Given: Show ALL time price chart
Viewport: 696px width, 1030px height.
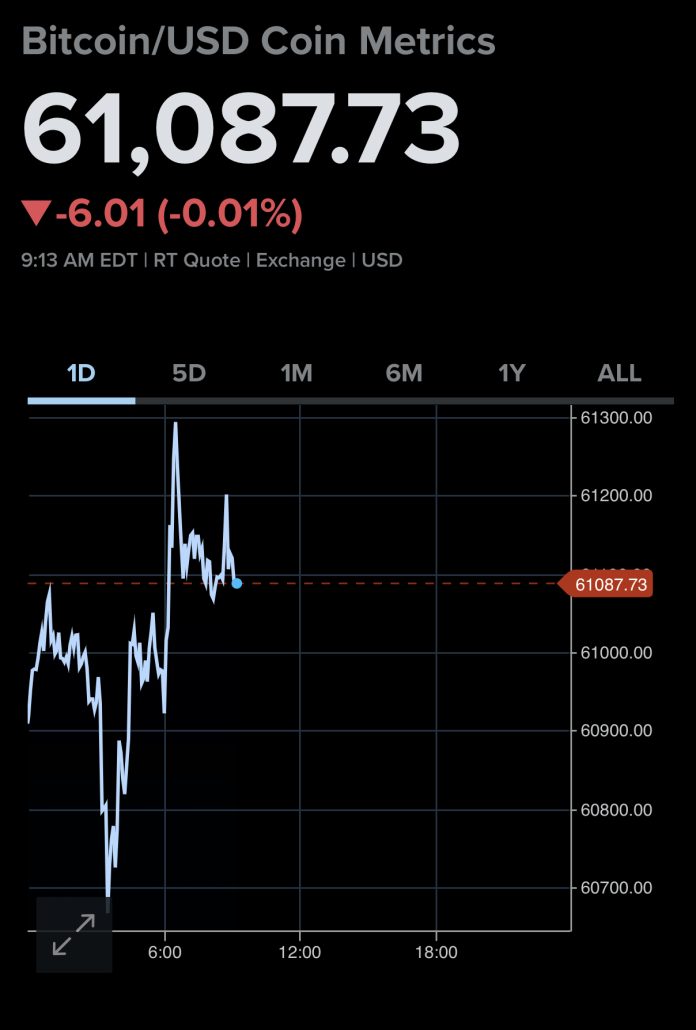Looking at the screenshot, I should tap(619, 373).
